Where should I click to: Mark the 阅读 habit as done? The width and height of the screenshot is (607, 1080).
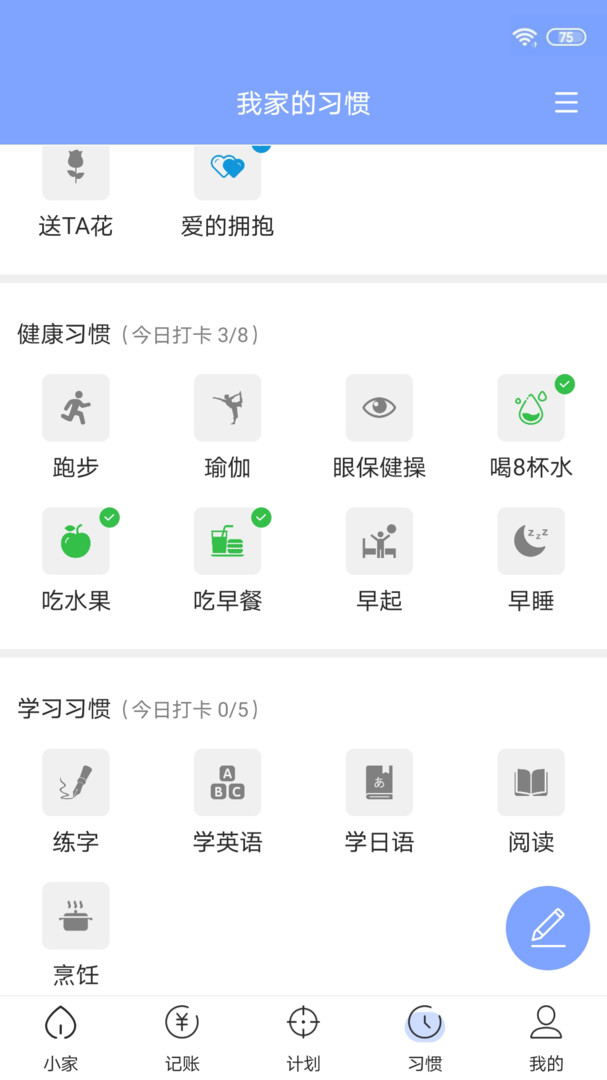click(531, 782)
